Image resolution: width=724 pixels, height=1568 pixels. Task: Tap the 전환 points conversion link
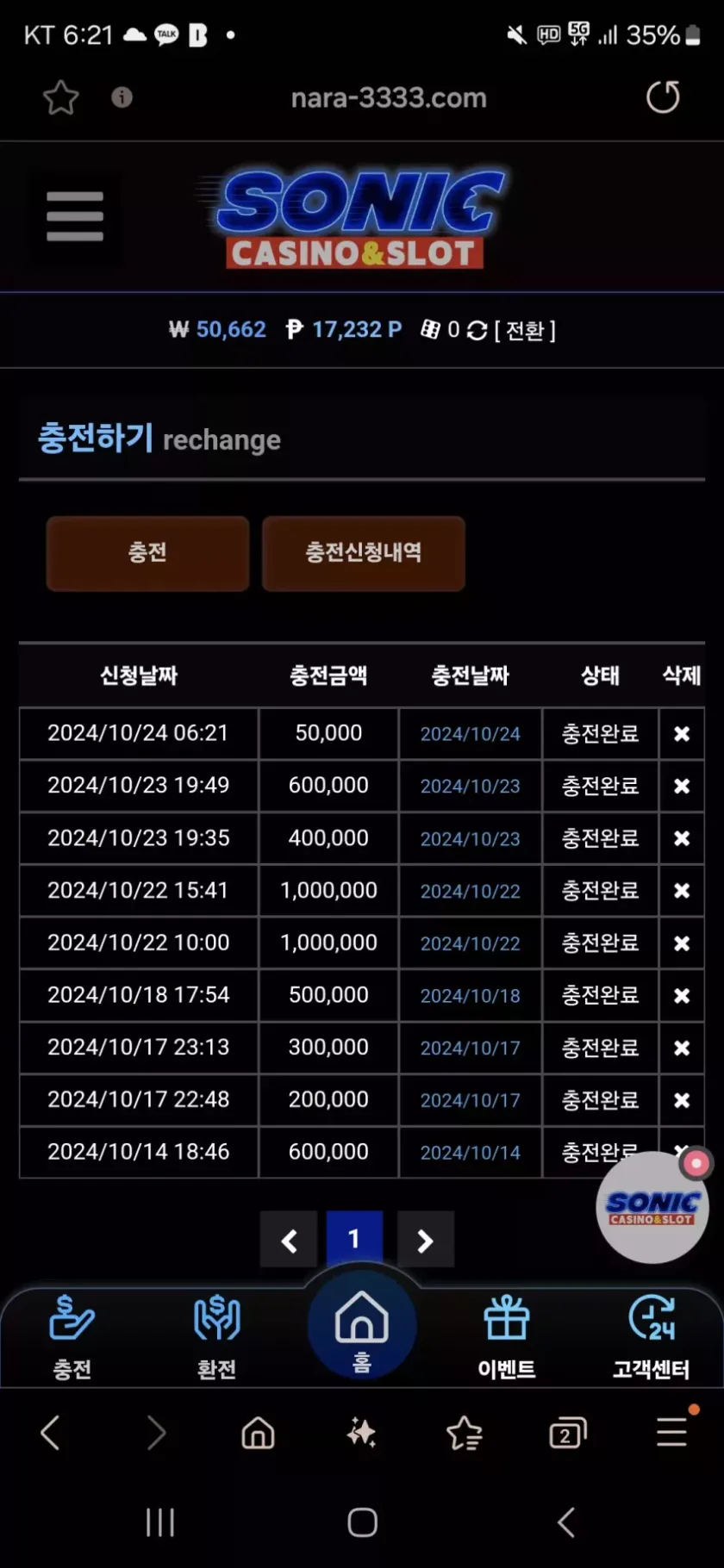pyautogui.click(x=525, y=330)
